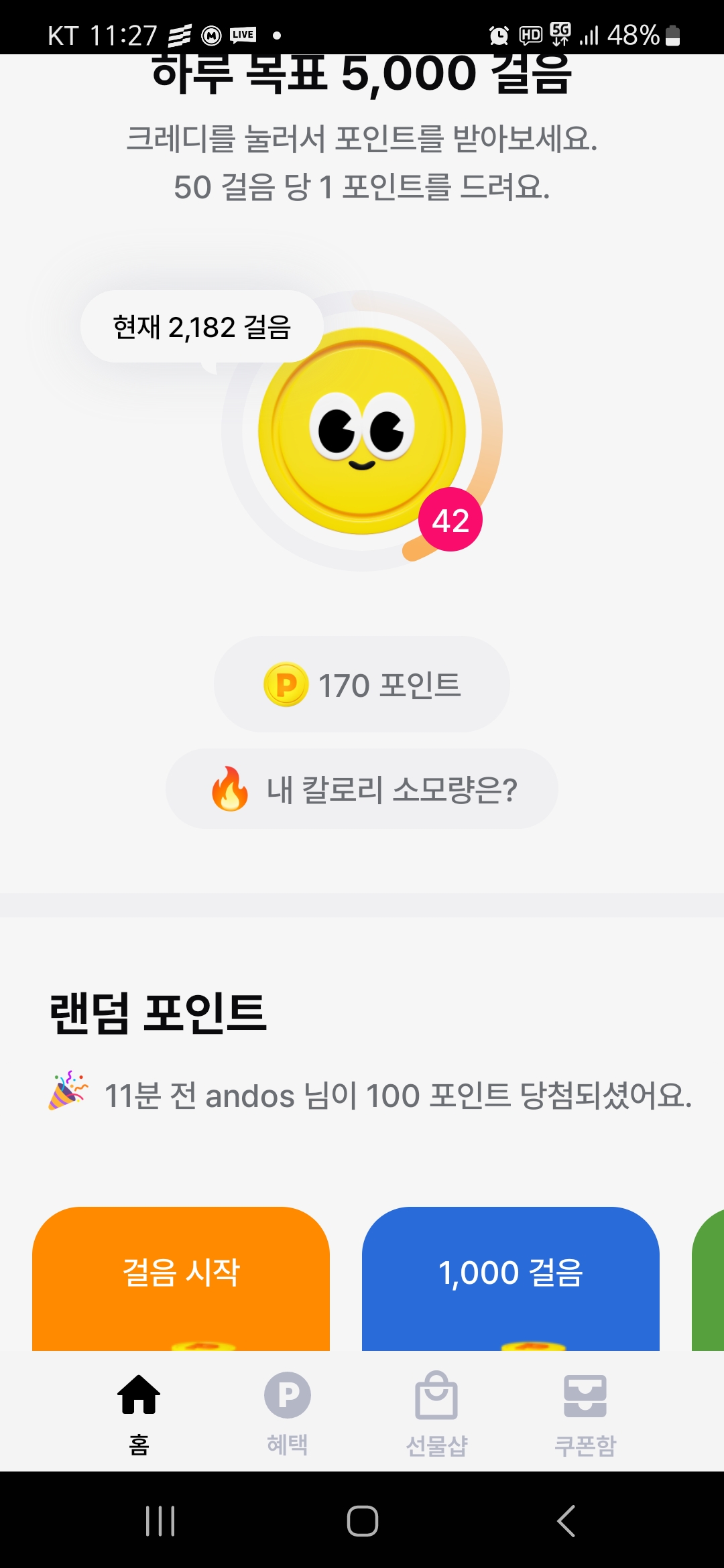Tap the system back button

tap(566, 1520)
